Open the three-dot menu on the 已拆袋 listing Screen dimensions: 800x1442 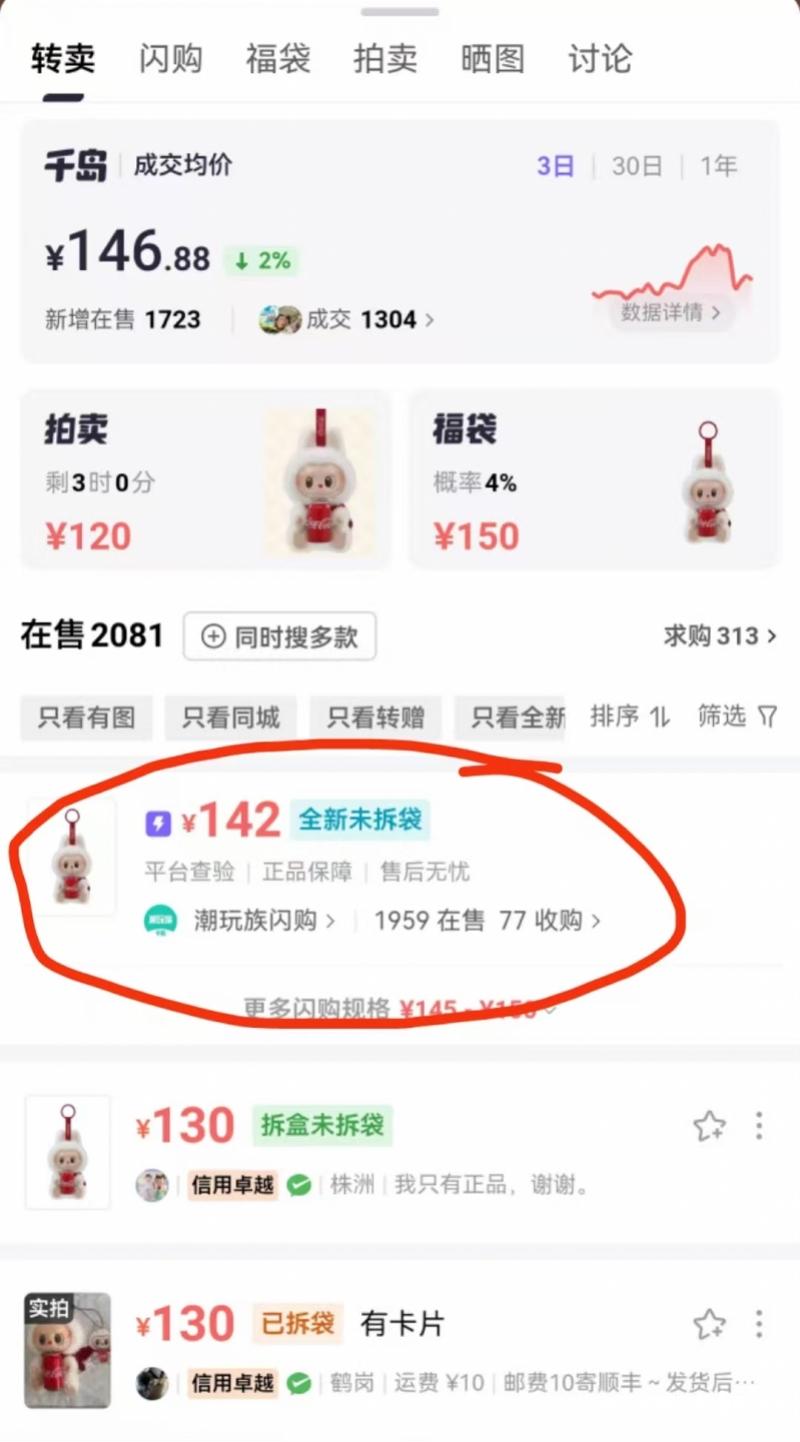760,1324
